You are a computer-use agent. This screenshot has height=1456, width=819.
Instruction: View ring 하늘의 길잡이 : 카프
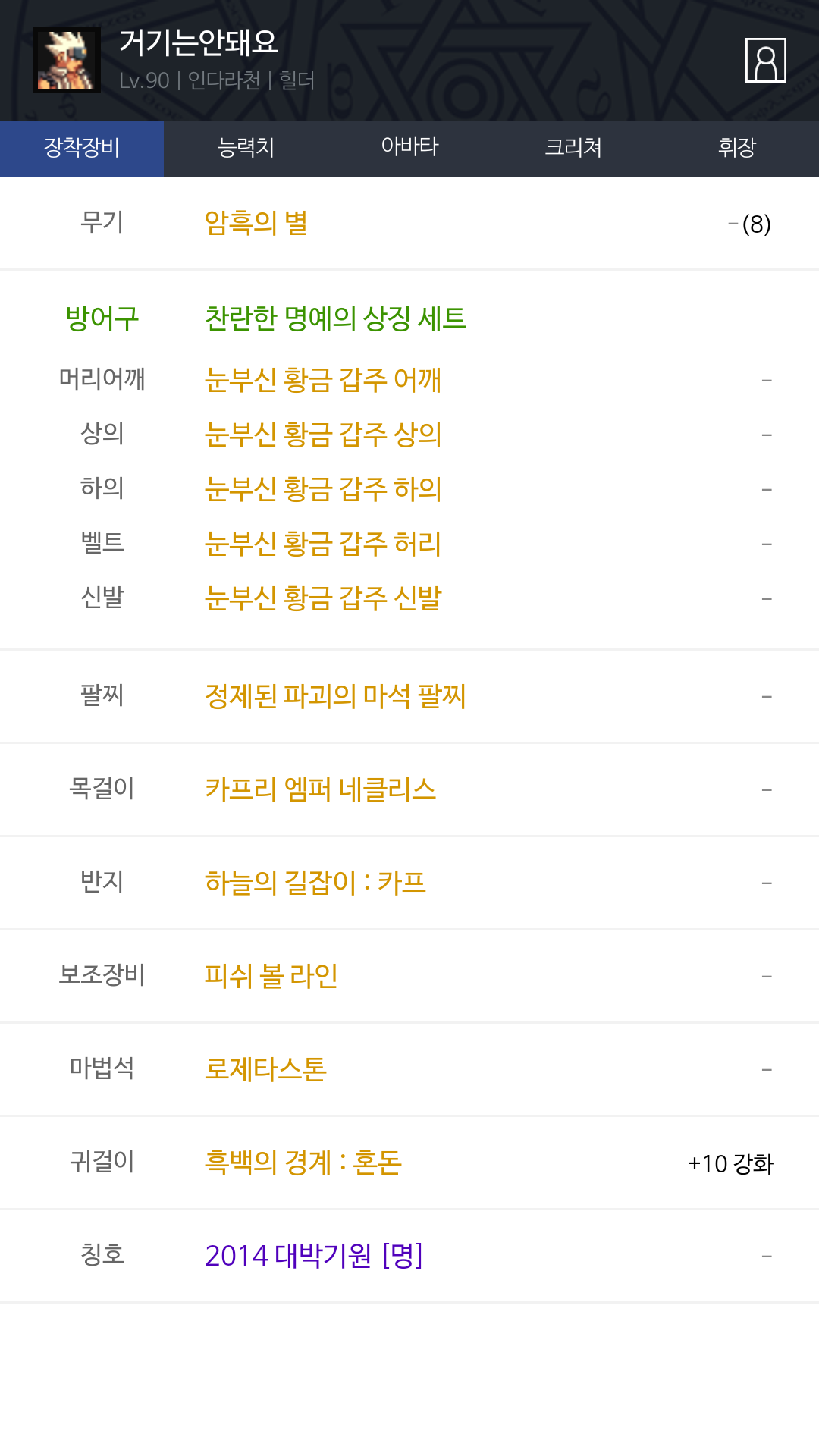coord(315,882)
